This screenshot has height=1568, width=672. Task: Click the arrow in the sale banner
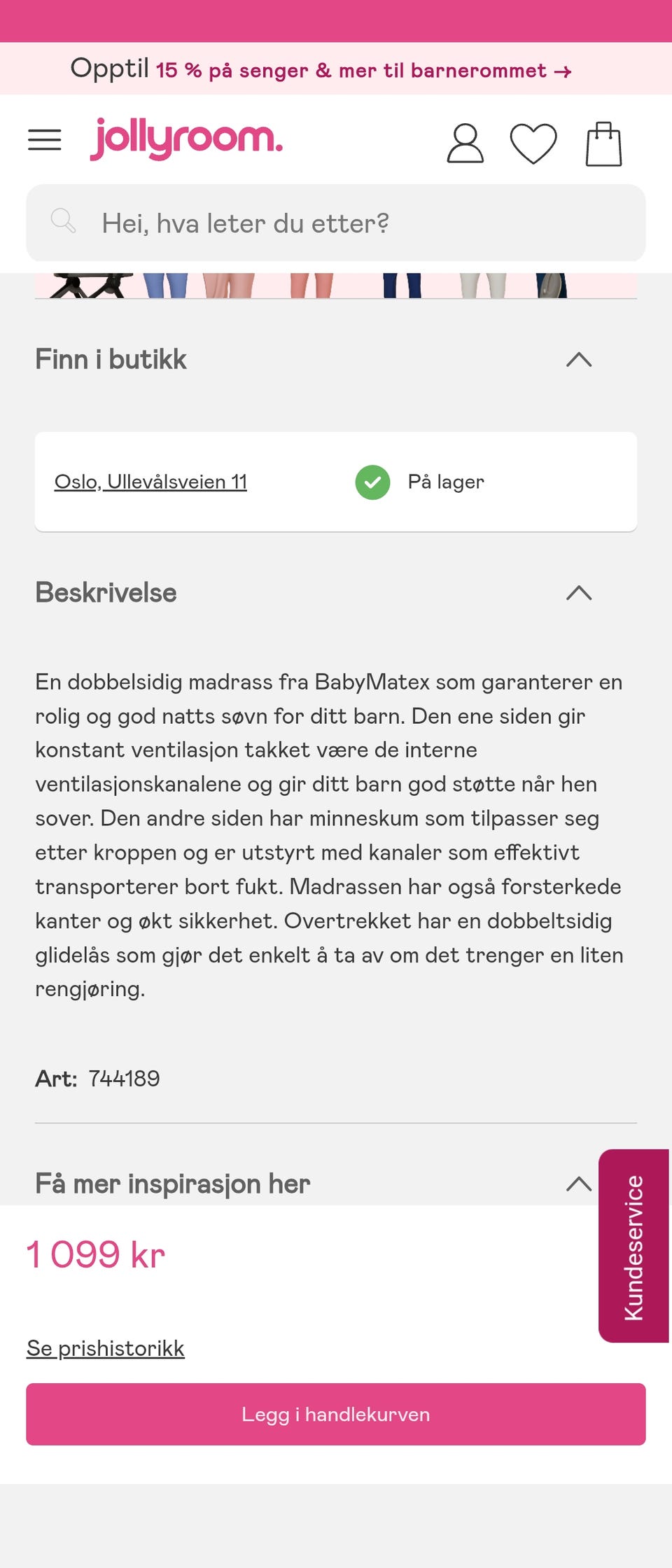click(x=561, y=71)
